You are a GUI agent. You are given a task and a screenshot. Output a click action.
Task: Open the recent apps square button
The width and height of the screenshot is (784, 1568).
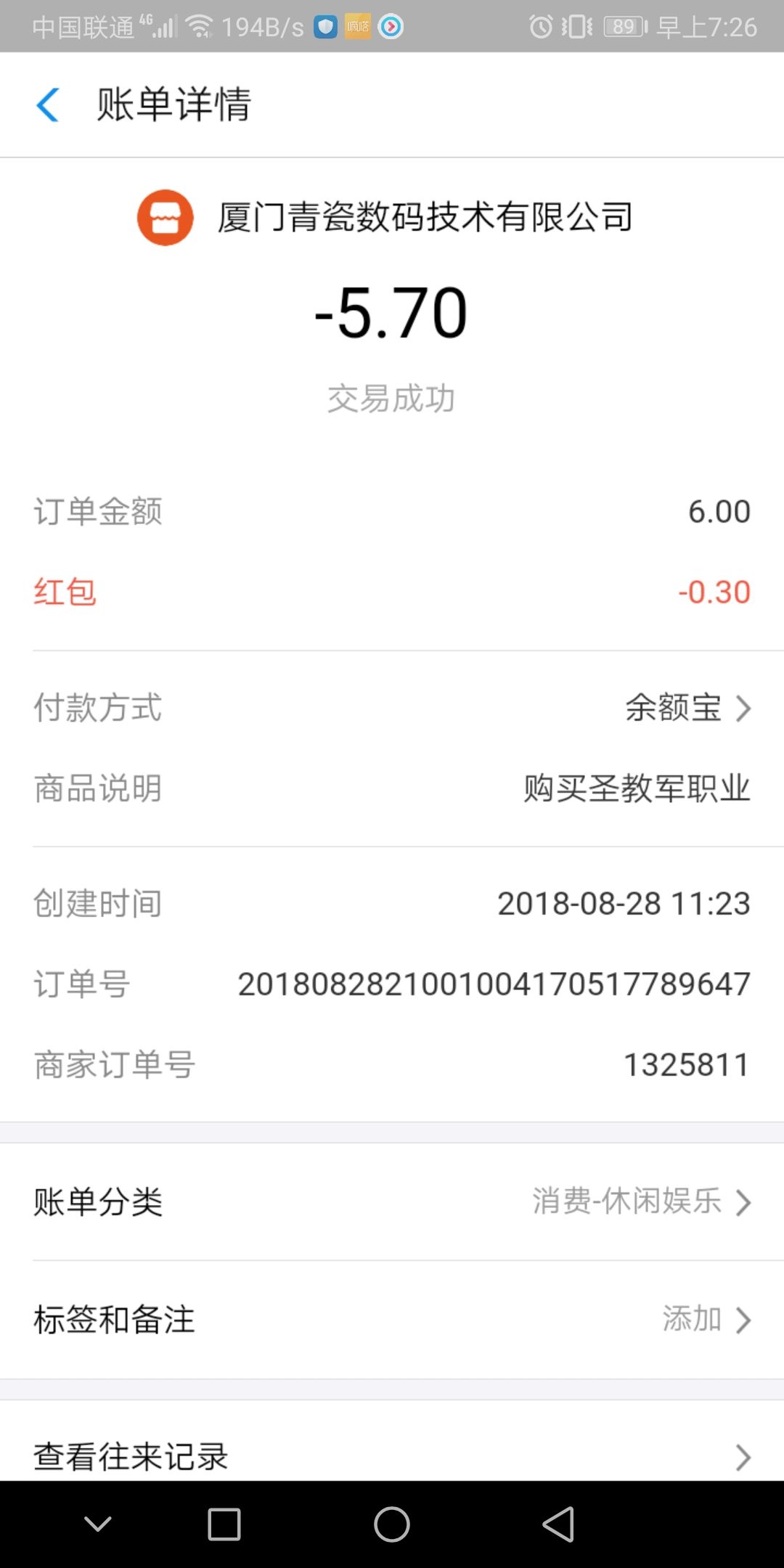point(224,1524)
